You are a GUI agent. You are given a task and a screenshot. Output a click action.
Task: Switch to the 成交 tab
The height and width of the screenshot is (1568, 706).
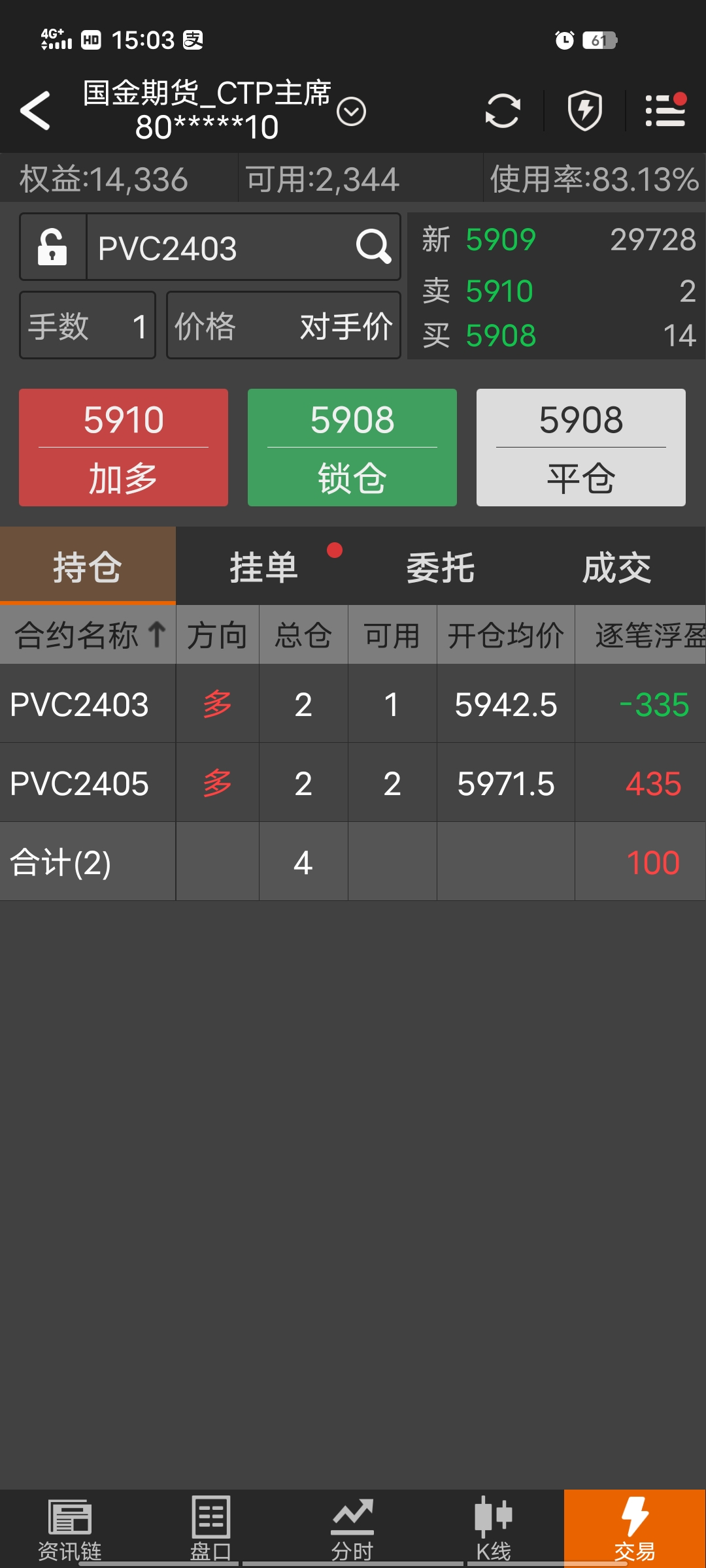(616, 566)
